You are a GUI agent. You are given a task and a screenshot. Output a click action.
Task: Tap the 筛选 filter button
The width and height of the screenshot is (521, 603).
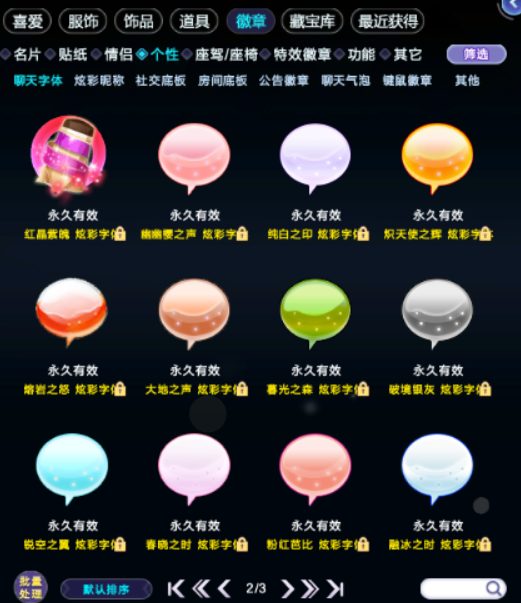476,54
